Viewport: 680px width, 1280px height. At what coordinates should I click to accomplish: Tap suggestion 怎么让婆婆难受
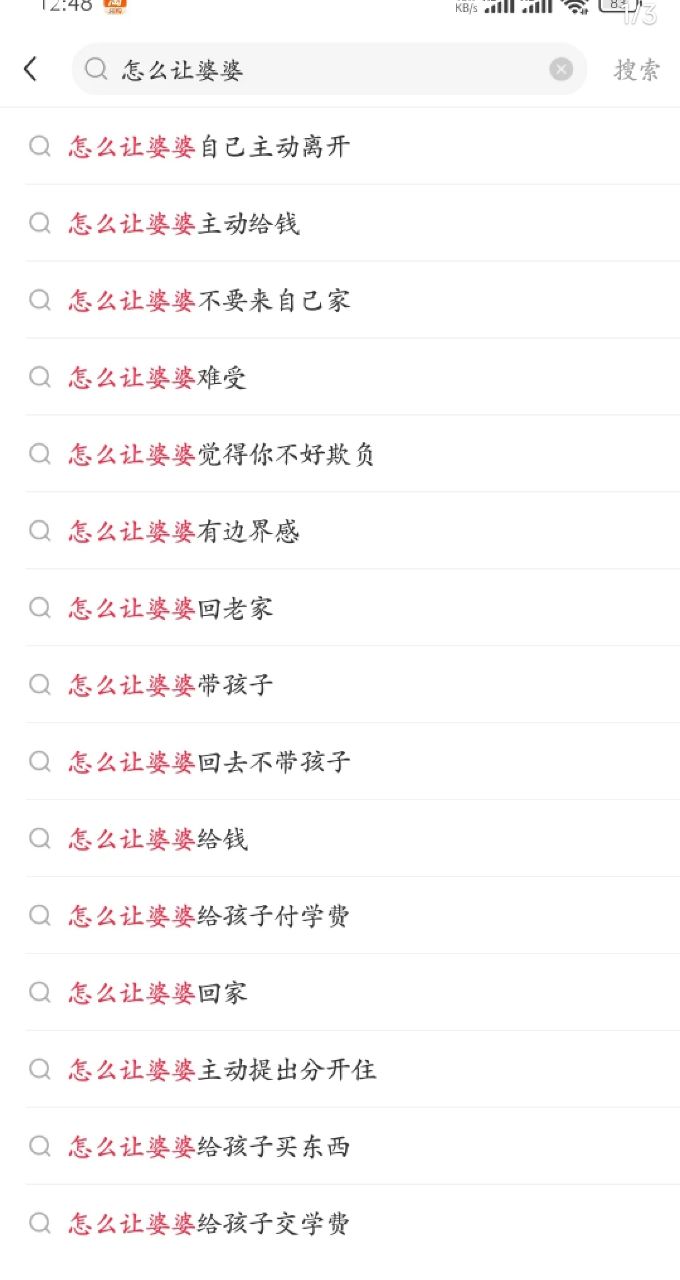pos(158,378)
